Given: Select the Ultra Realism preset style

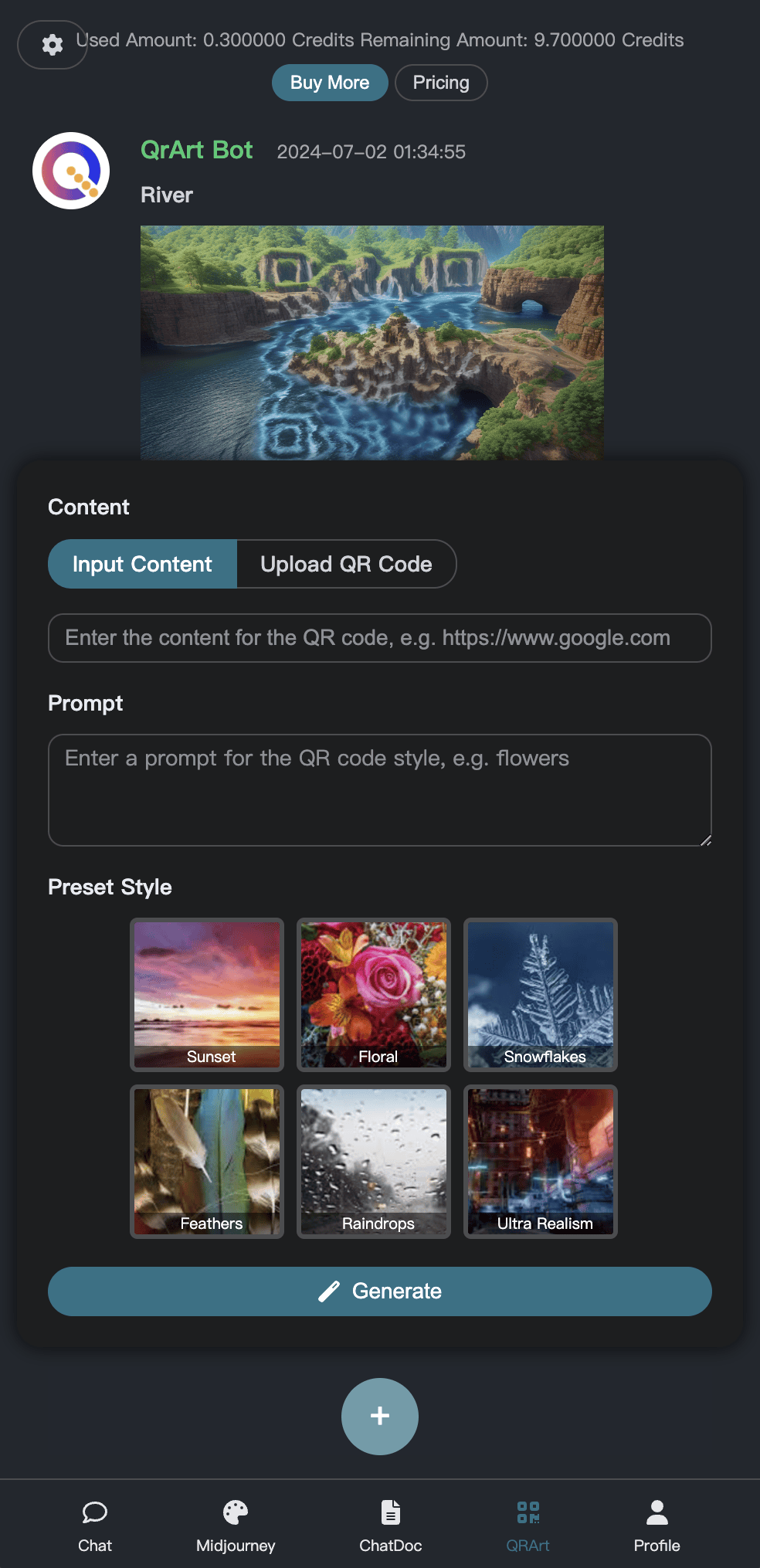Looking at the screenshot, I should coord(541,1161).
